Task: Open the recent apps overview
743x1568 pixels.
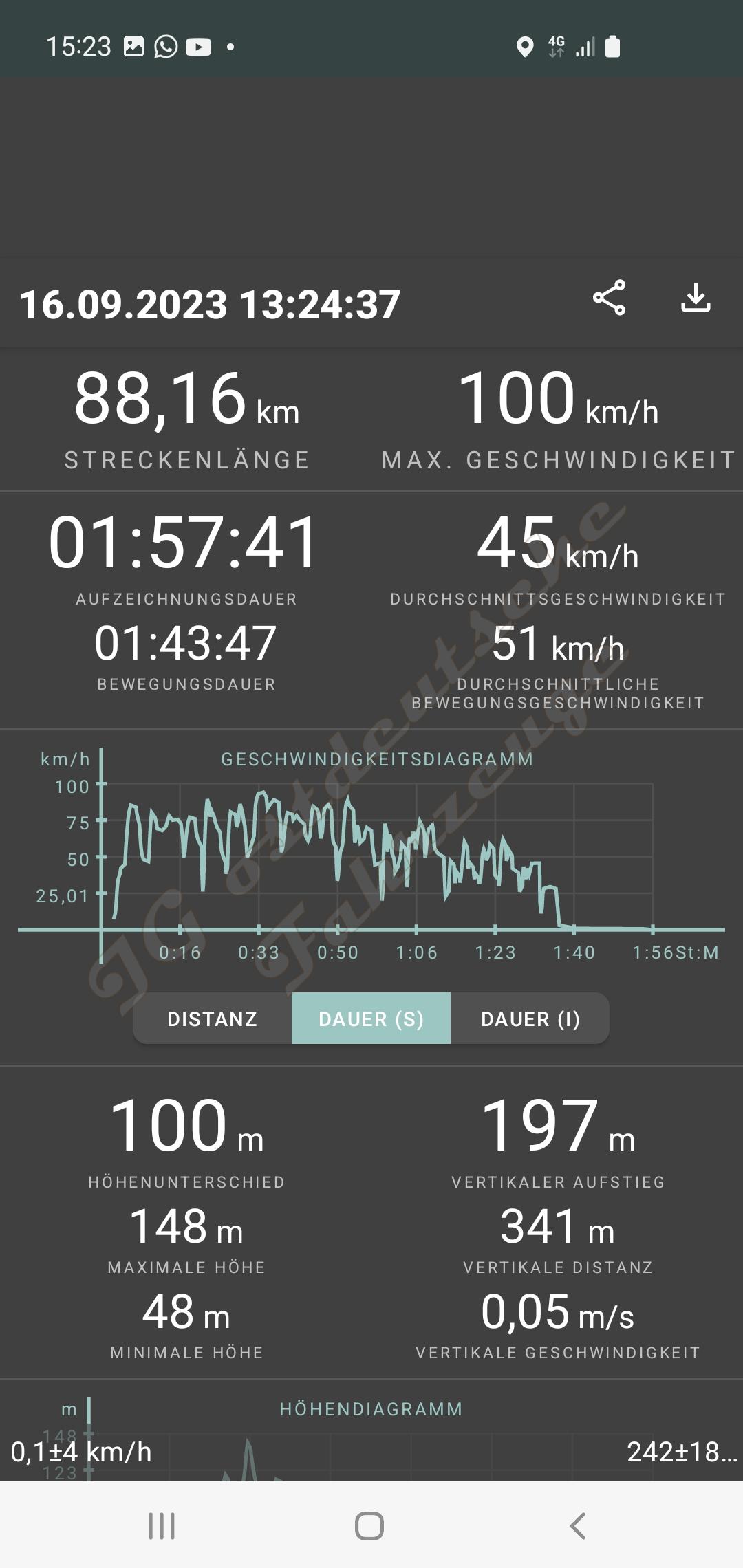Action: tap(162, 1525)
